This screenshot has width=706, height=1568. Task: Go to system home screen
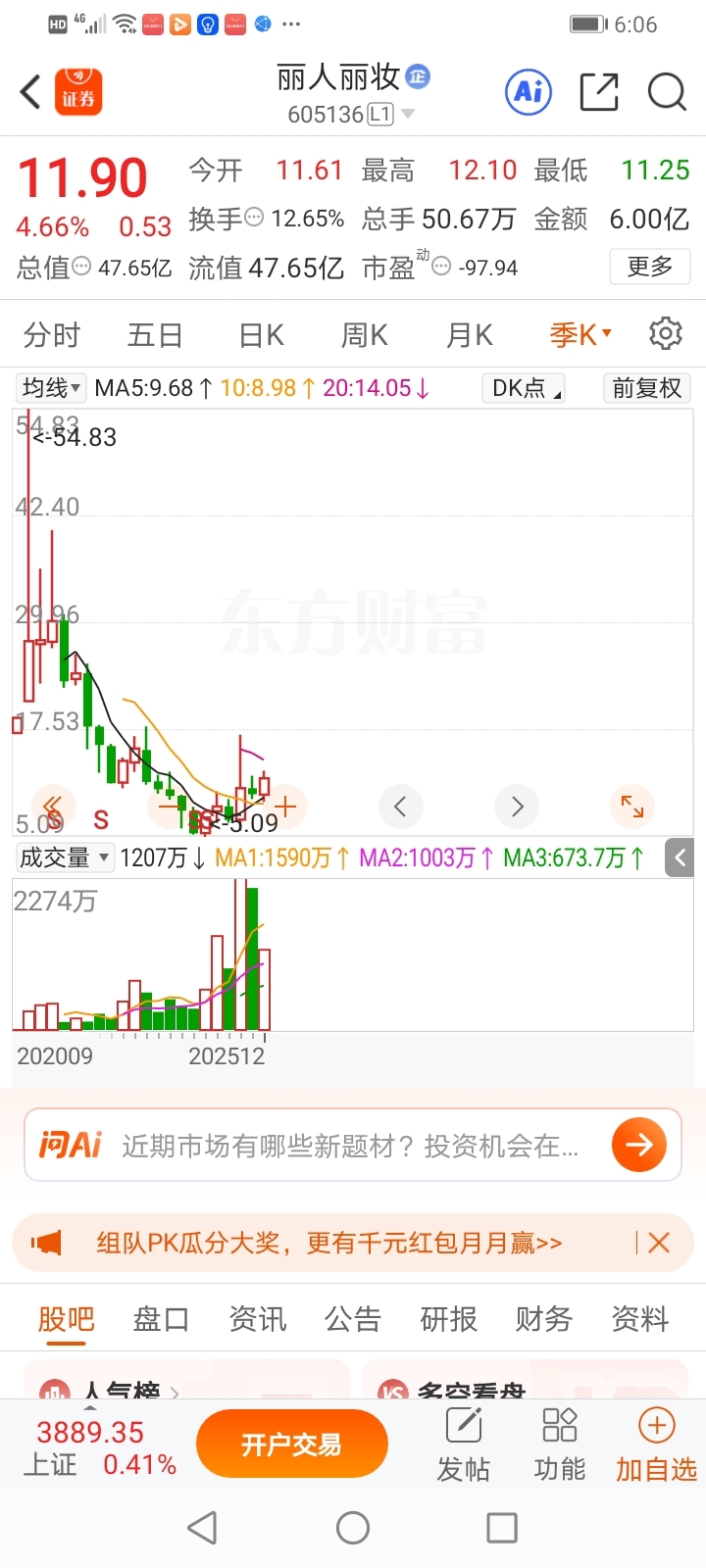353,1527
